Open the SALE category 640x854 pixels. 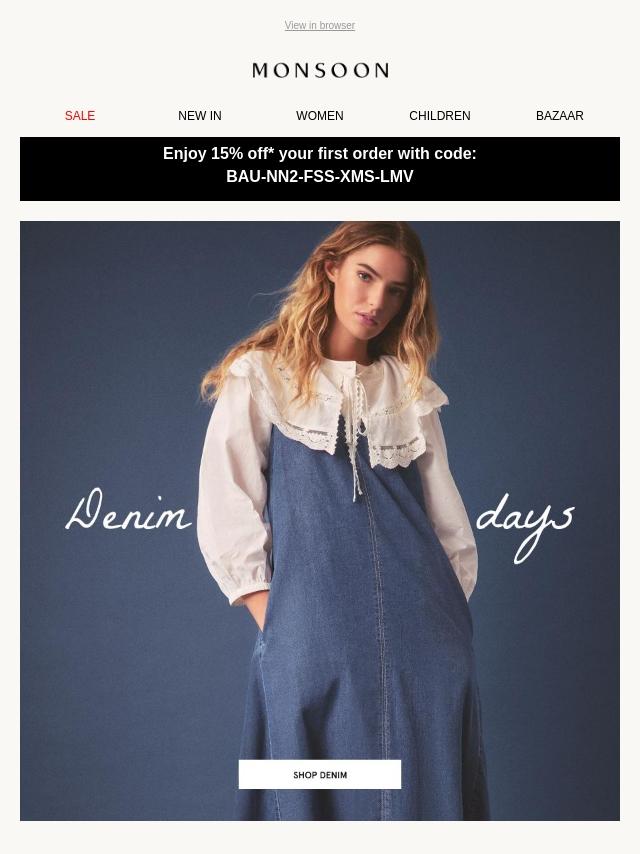tap(80, 116)
